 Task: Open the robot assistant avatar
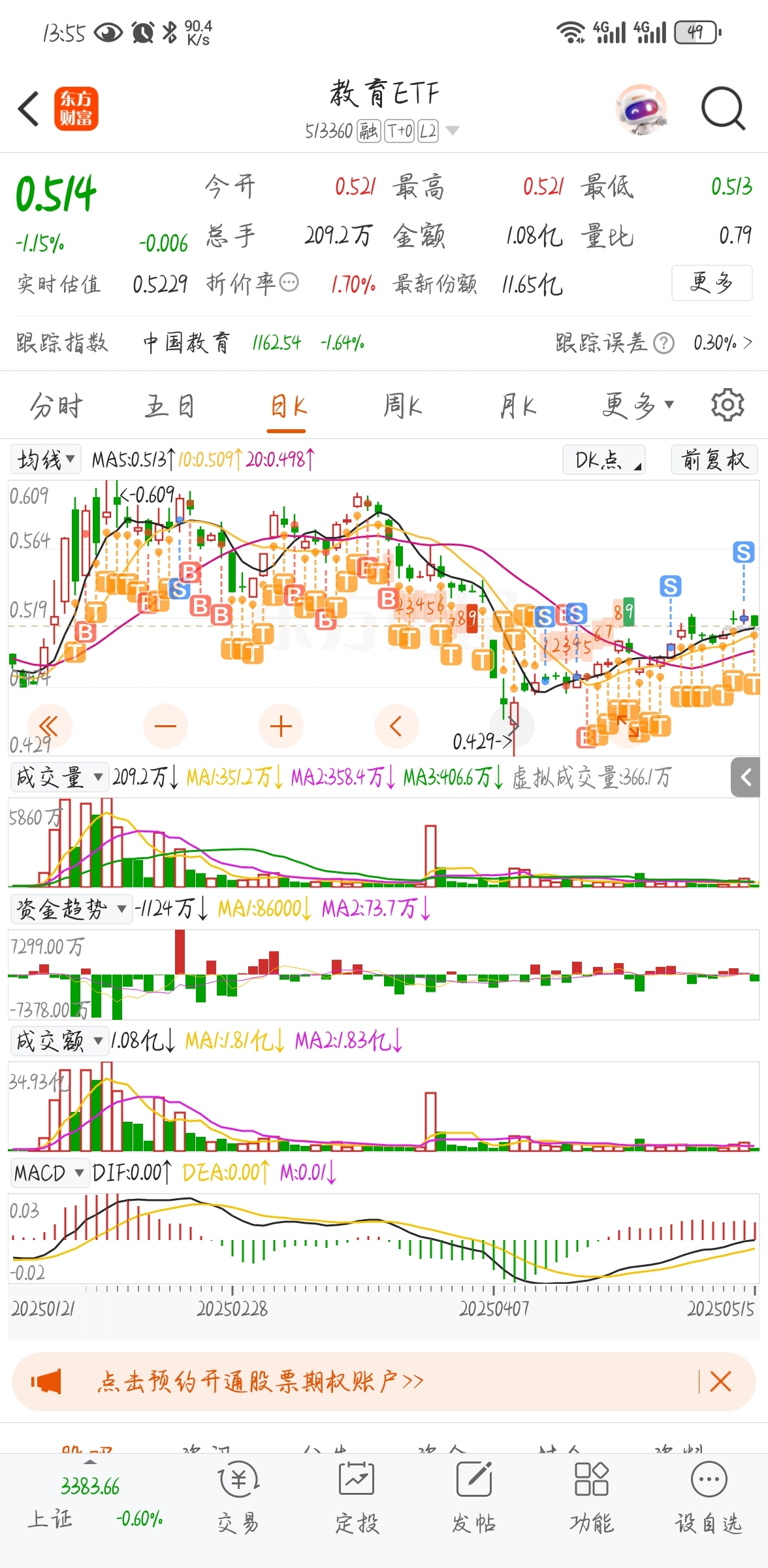point(641,109)
